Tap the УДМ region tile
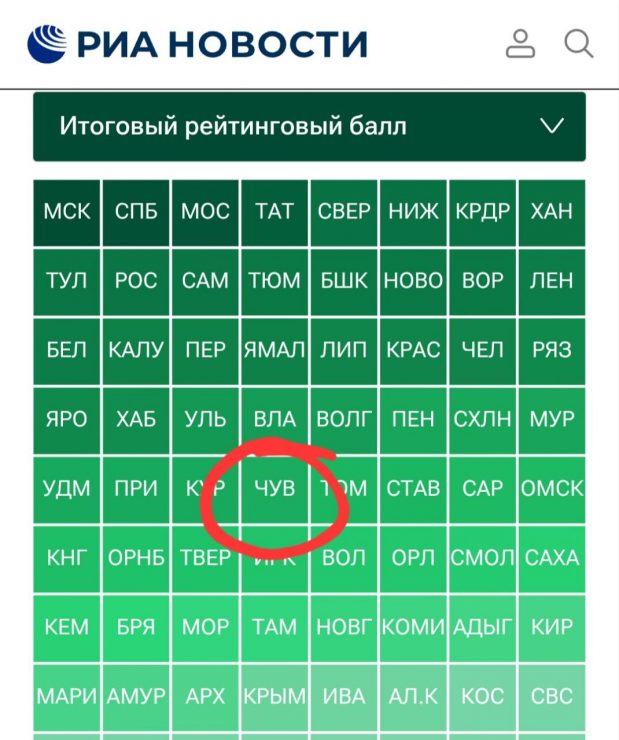This screenshot has height=740, width=619. click(x=67, y=489)
